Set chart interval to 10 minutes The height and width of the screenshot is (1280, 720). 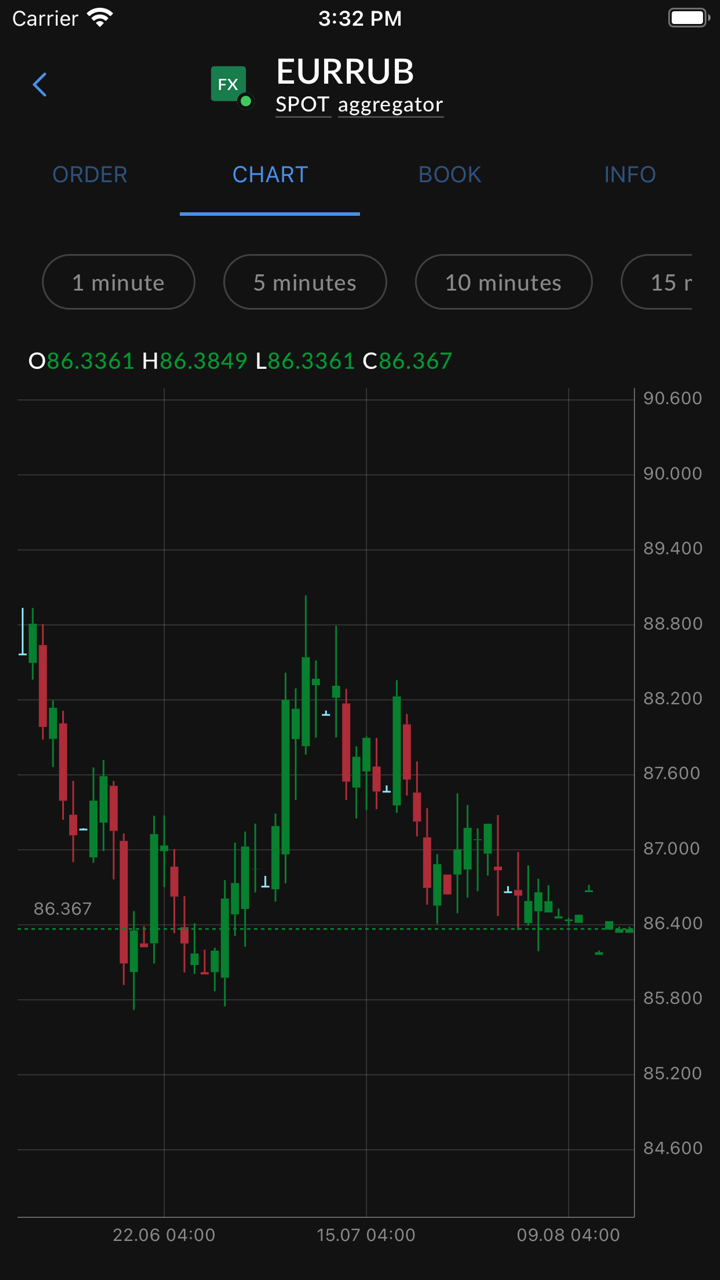[x=504, y=283]
